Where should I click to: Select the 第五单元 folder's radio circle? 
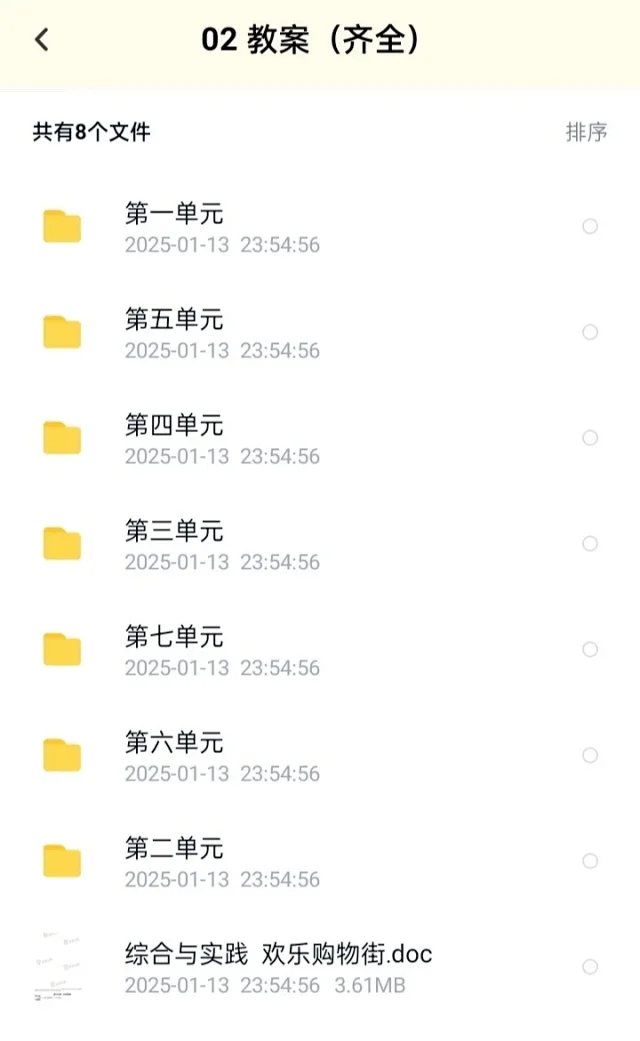[590, 332]
